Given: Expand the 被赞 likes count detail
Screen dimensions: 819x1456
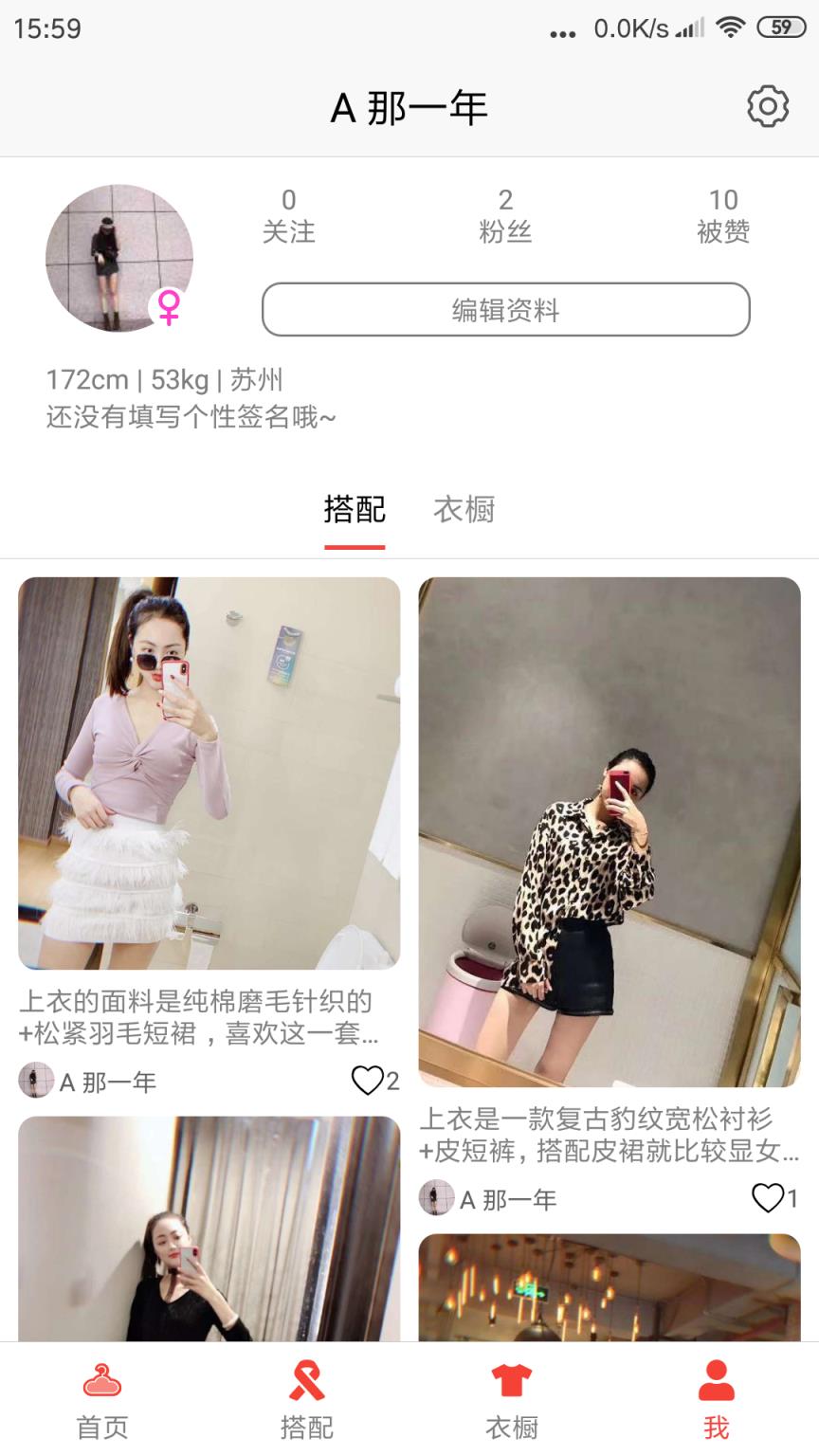Looking at the screenshot, I should [x=724, y=216].
